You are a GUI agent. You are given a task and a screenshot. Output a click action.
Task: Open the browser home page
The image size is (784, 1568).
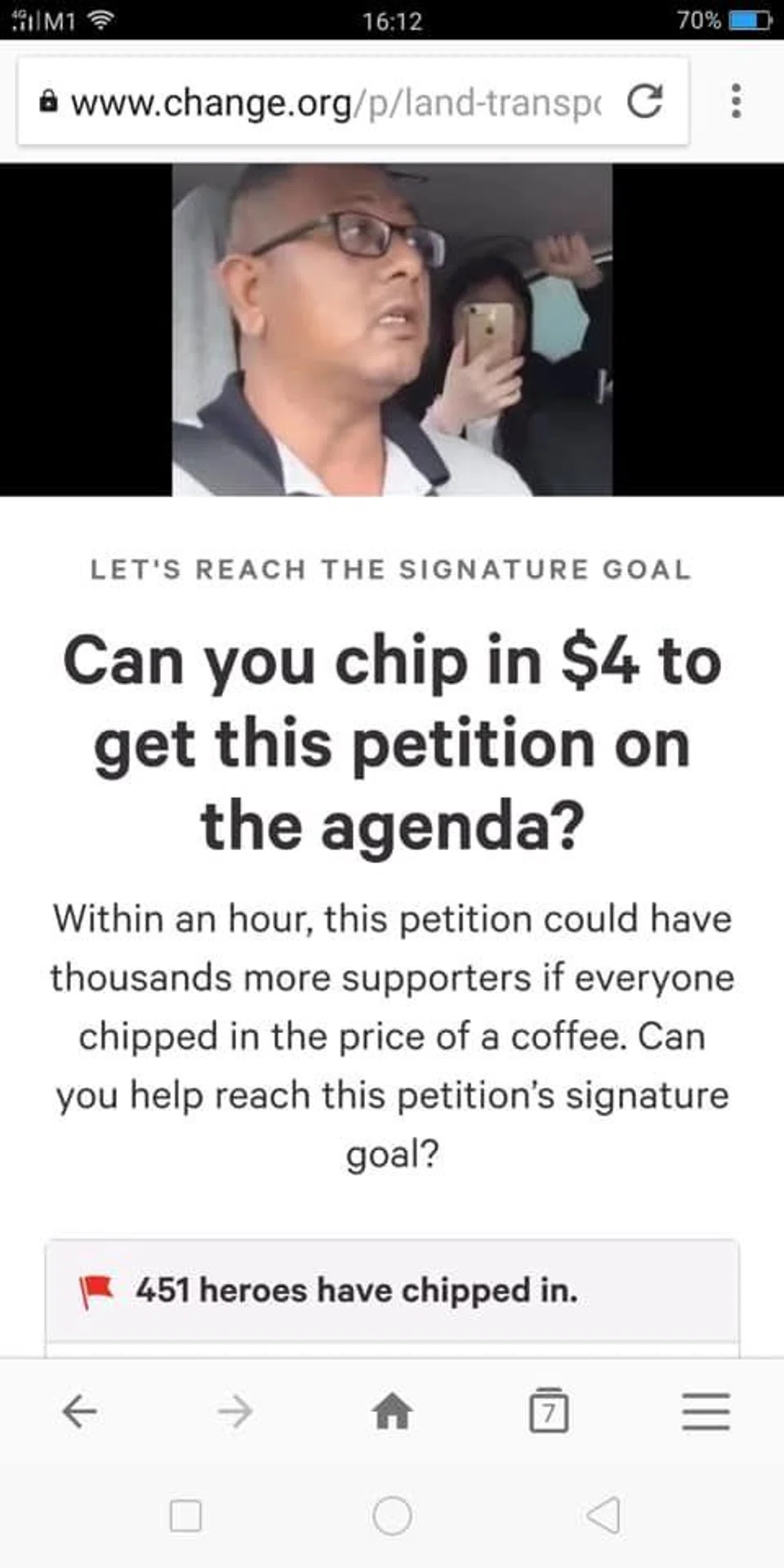pos(392,1410)
